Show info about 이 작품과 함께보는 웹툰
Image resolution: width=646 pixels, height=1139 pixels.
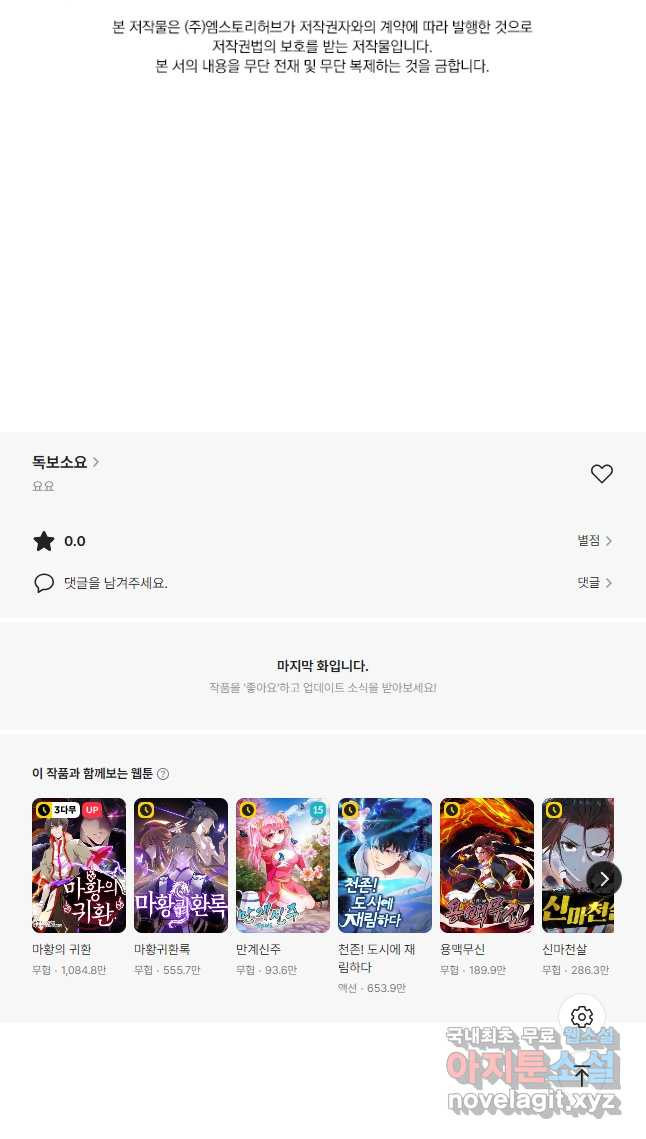[x=163, y=774]
